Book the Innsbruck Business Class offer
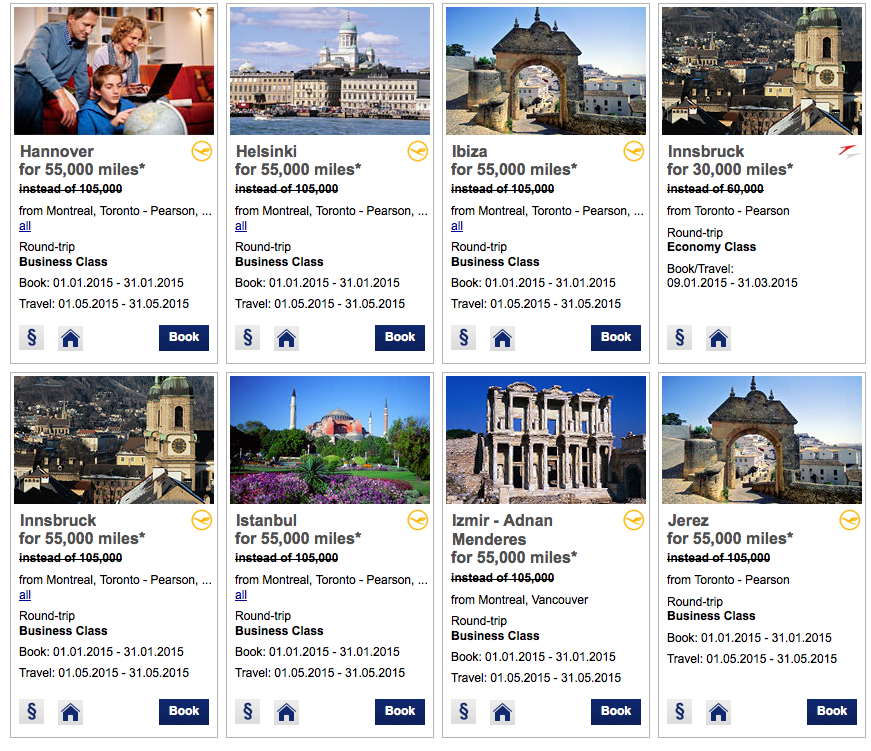 183,712
